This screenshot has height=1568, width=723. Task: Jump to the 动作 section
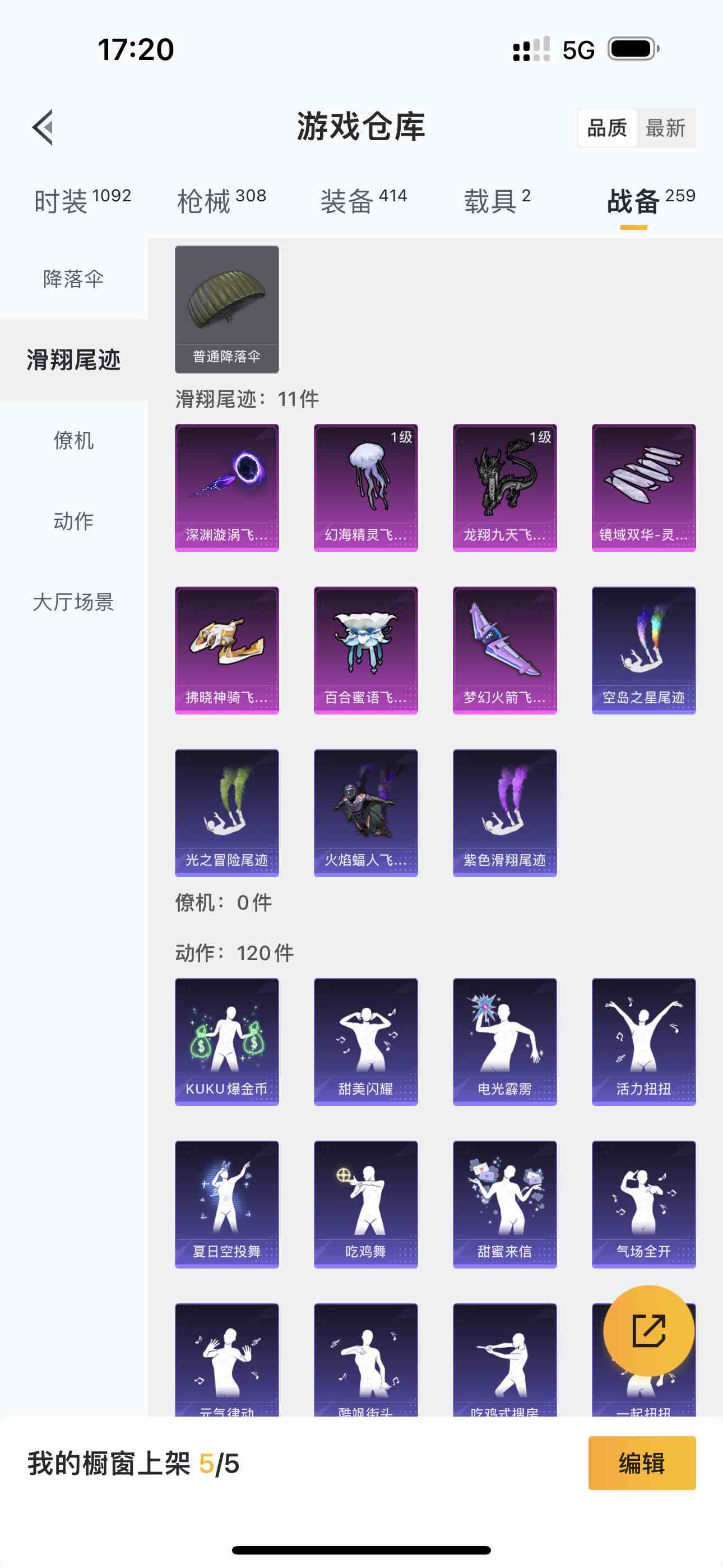click(73, 521)
